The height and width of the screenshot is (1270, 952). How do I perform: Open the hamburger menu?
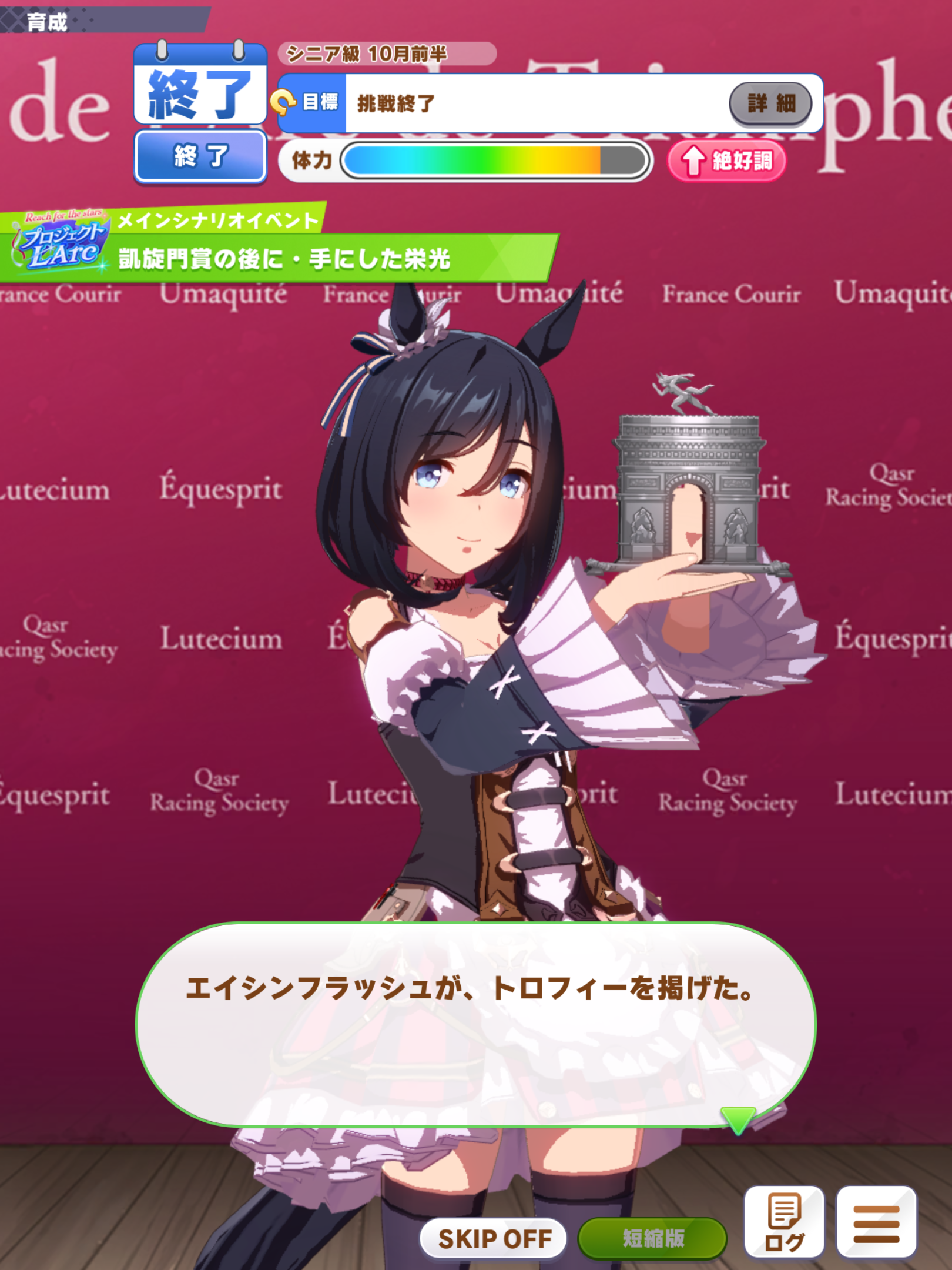pyautogui.click(x=876, y=1222)
